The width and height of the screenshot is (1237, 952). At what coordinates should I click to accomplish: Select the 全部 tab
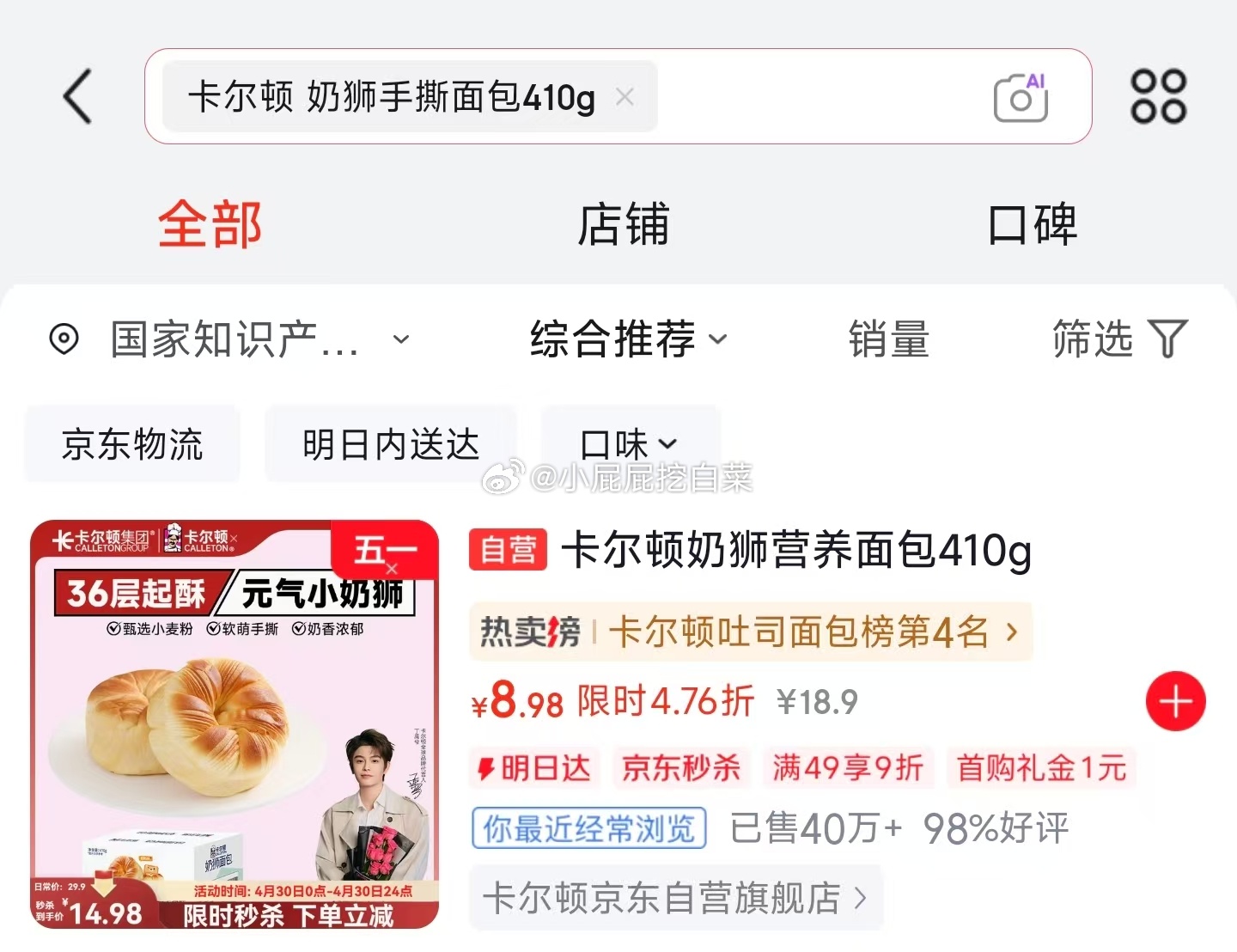tap(210, 225)
